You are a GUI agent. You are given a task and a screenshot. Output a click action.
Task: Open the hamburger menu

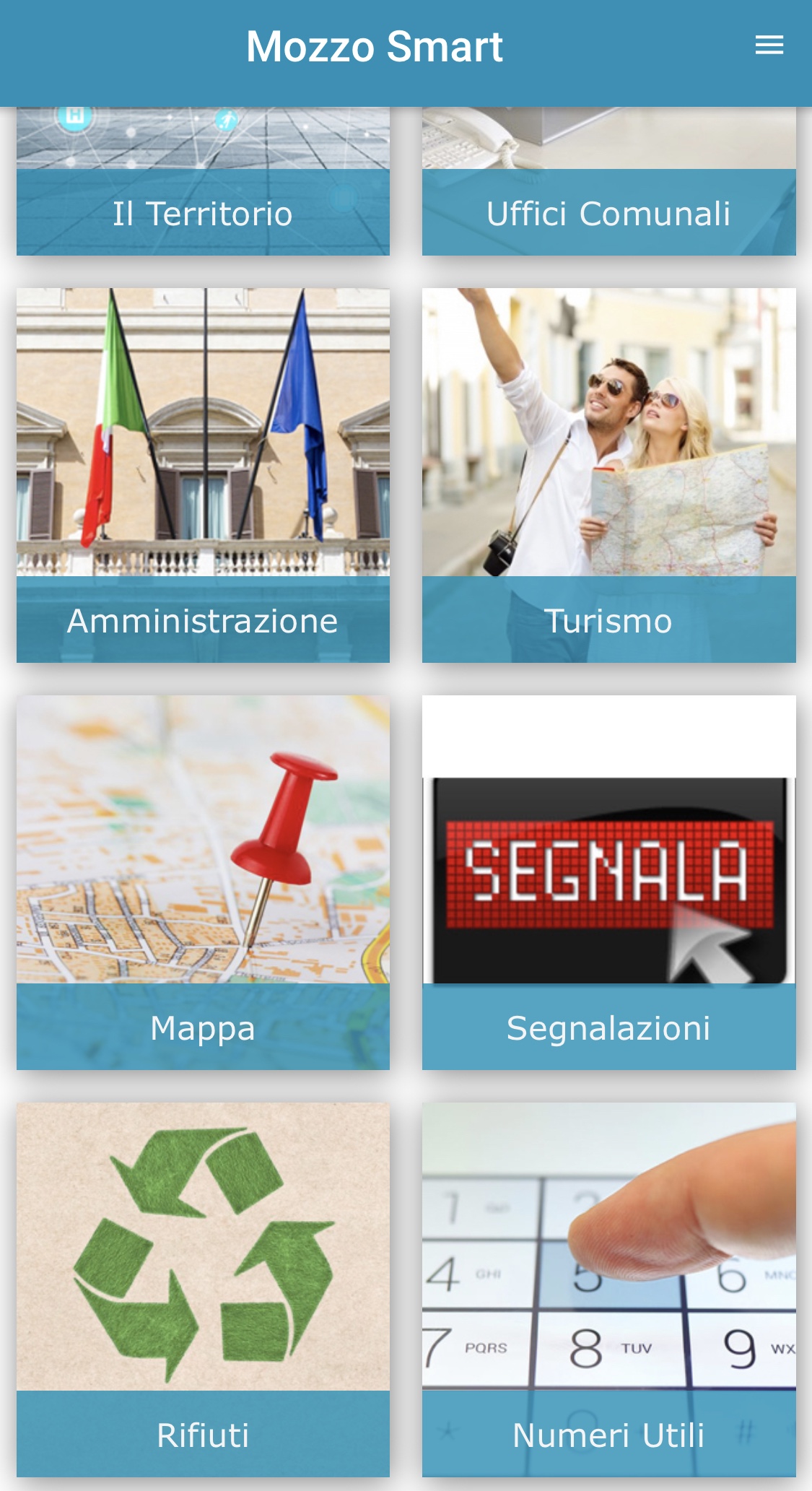pos(769,45)
